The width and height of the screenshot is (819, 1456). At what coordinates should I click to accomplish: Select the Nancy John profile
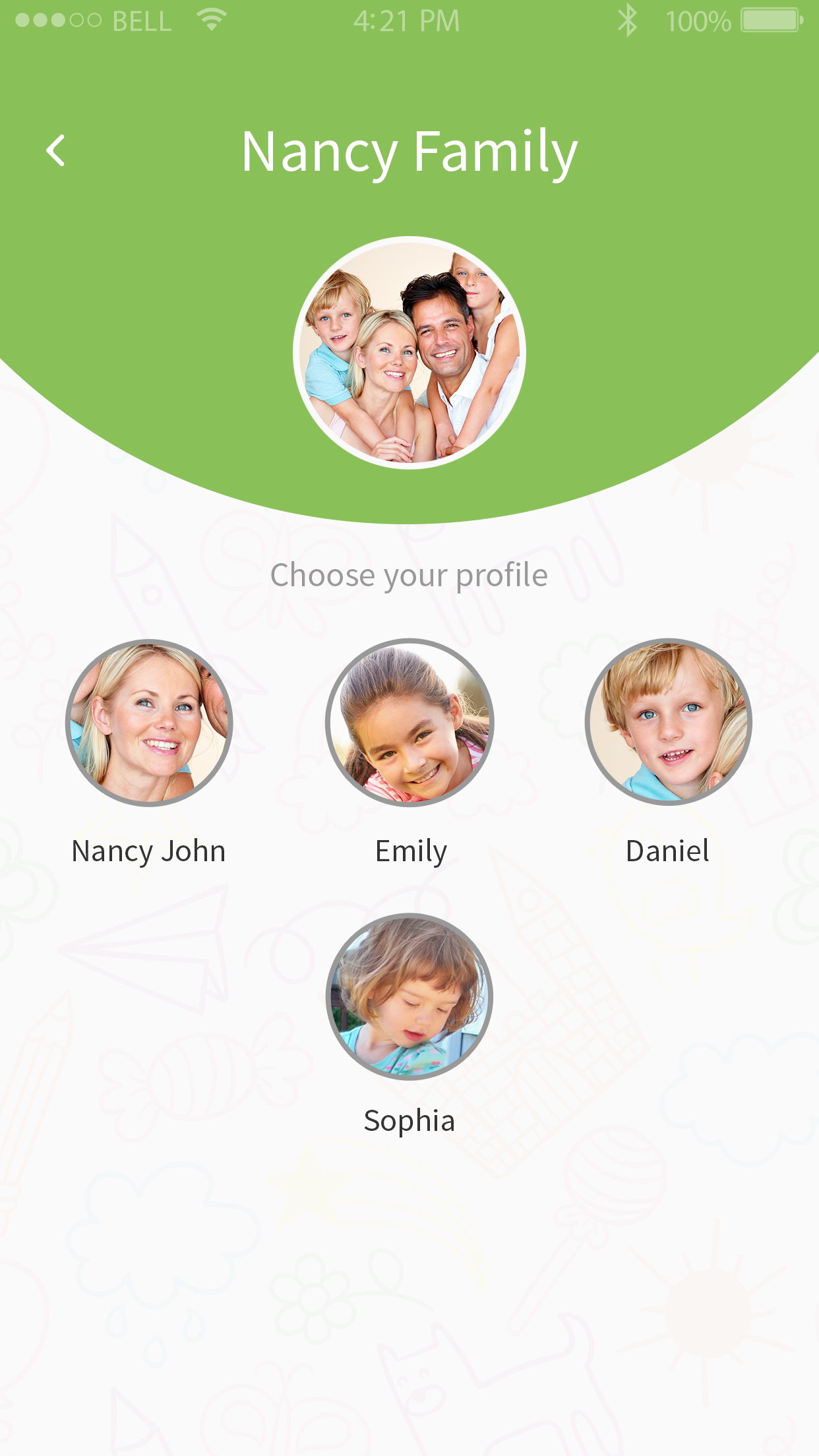[149, 723]
